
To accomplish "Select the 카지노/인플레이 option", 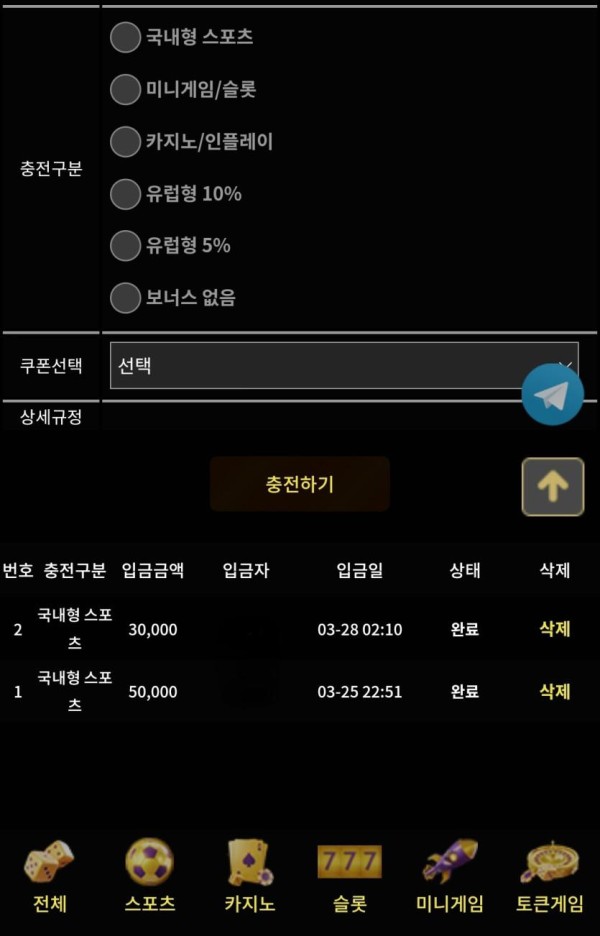I will click(x=125, y=142).
